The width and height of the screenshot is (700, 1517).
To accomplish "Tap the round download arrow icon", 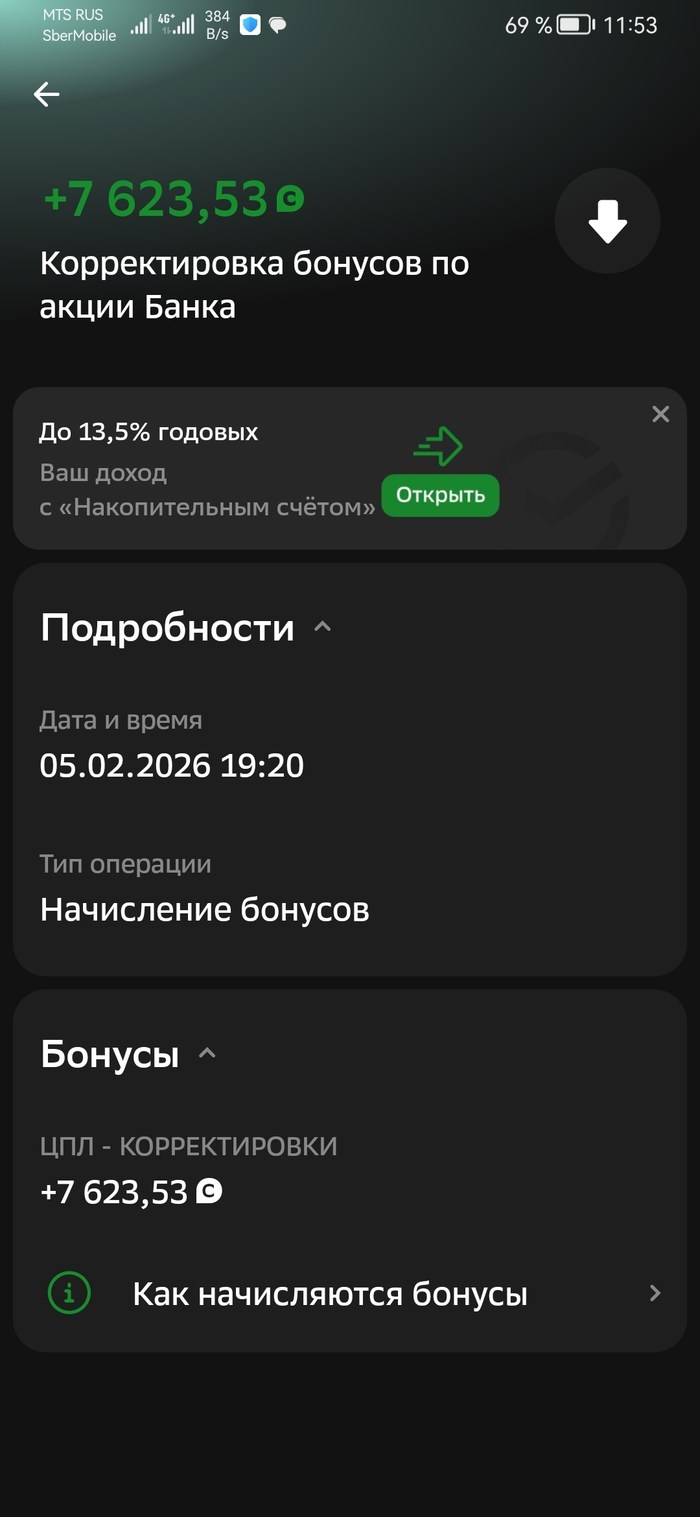I will [x=607, y=221].
